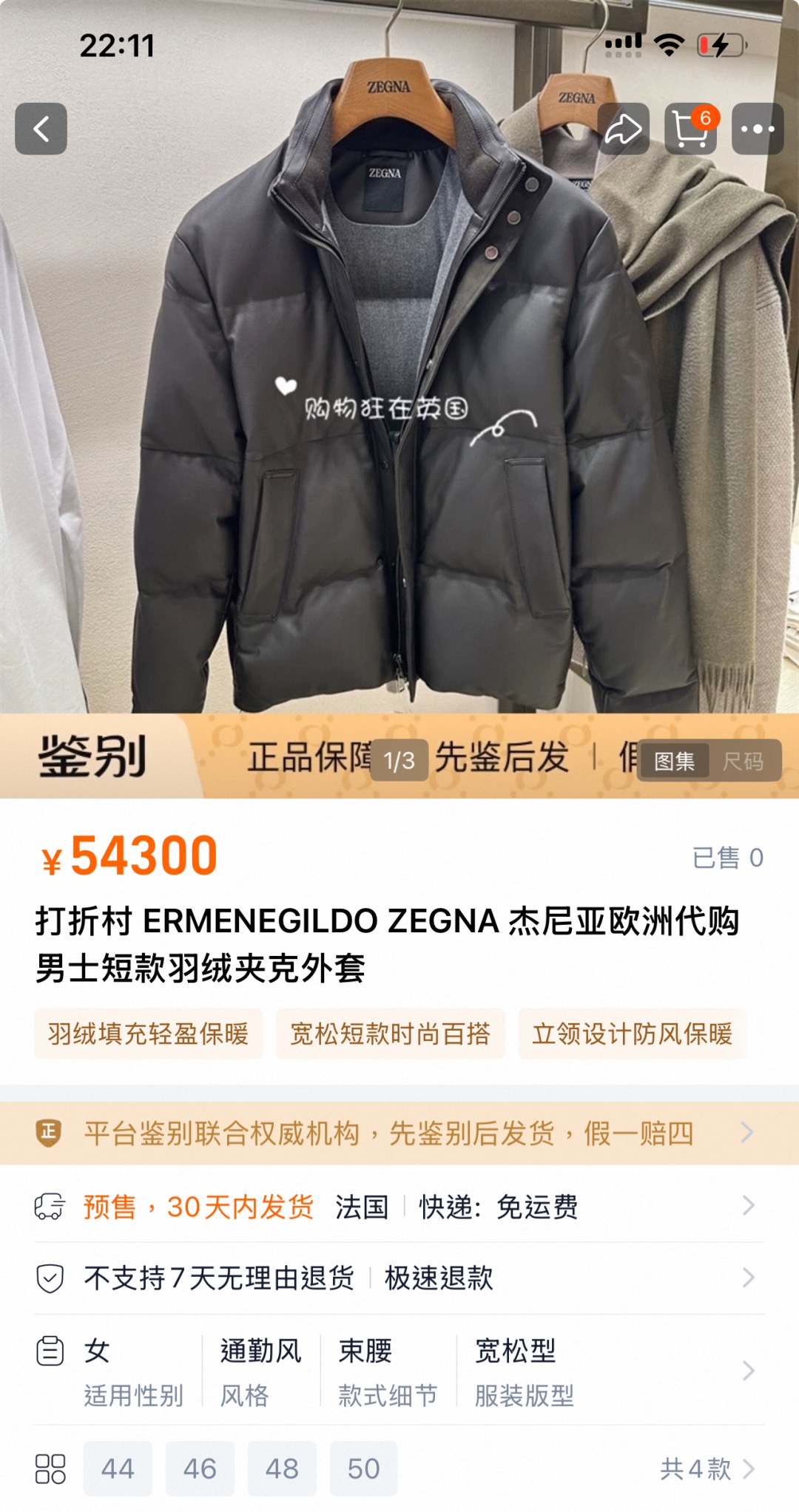Switch to the 尺码 size tab
The image size is (799, 1512).
(743, 761)
